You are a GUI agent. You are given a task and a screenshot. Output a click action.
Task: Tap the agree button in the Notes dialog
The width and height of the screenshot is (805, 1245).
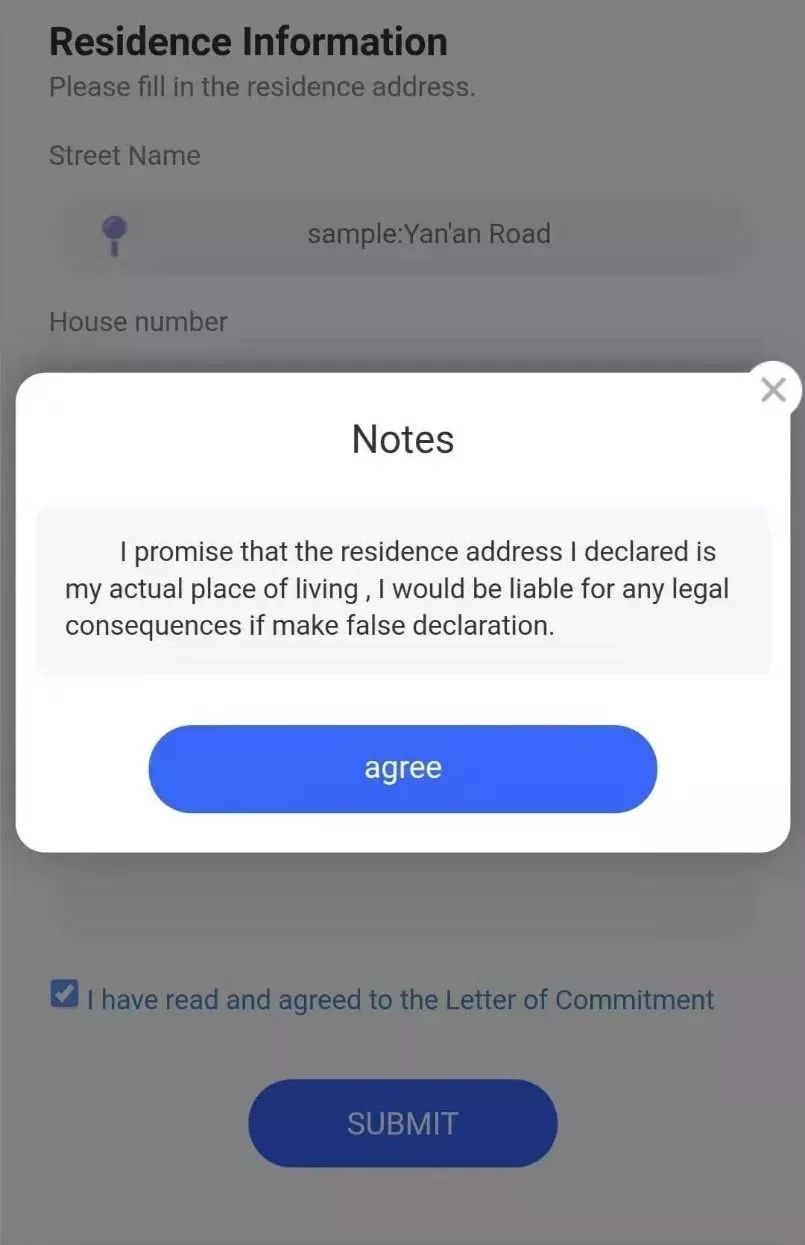[x=402, y=768]
